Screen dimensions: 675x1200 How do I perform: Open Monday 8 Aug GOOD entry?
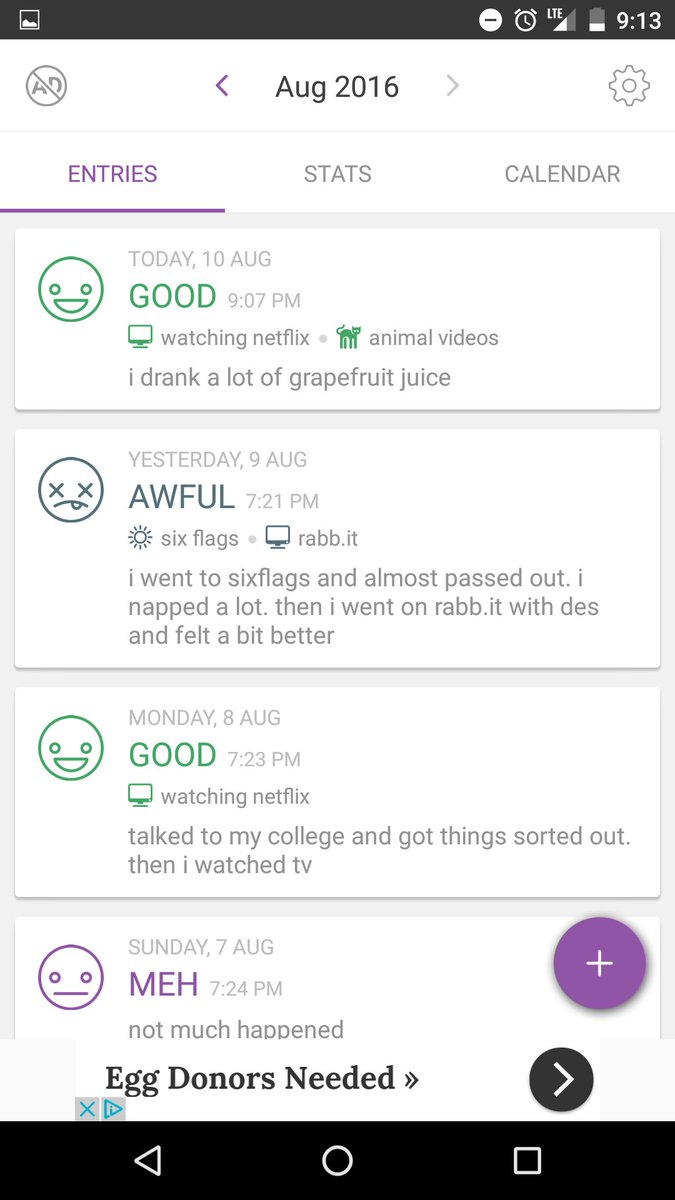tap(337, 792)
